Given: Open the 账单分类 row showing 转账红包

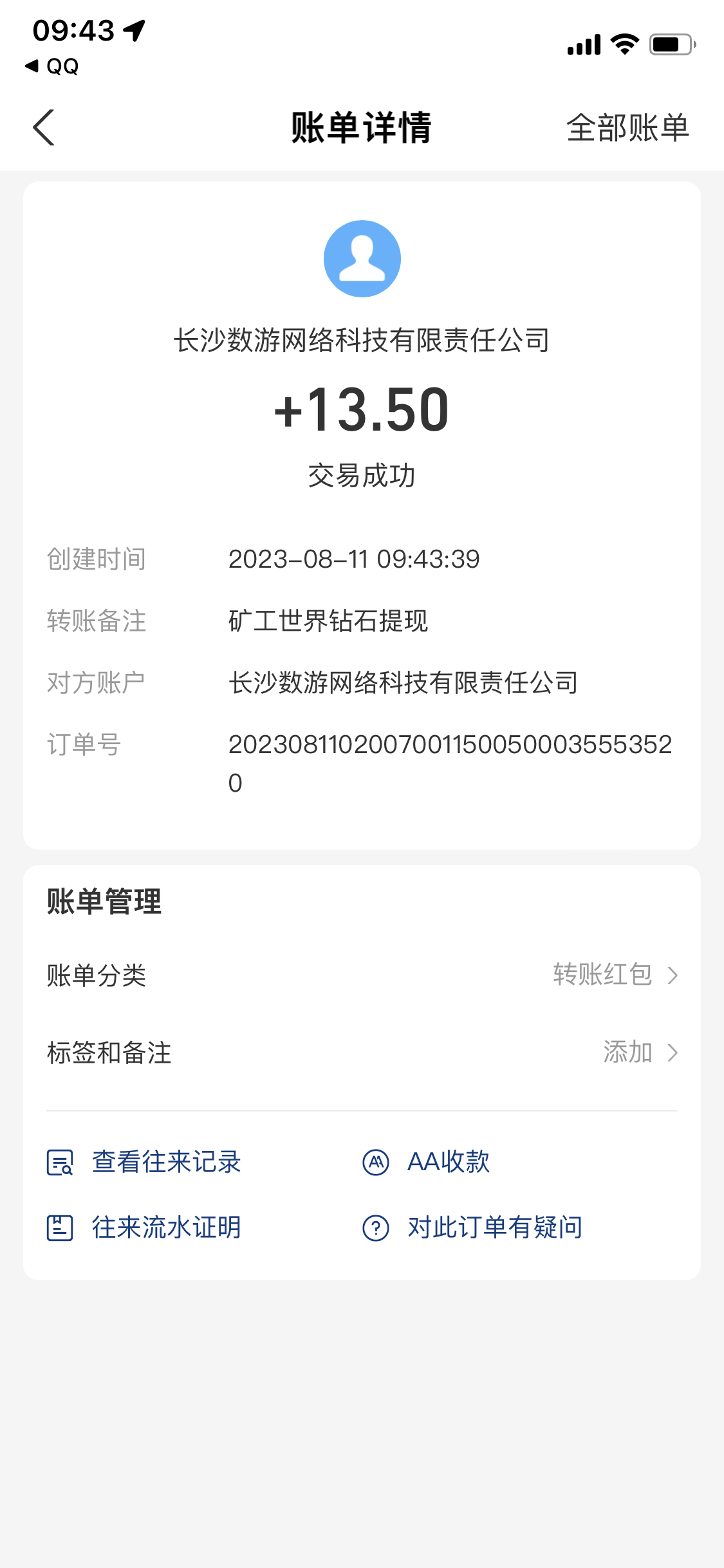Looking at the screenshot, I should (362, 975).
